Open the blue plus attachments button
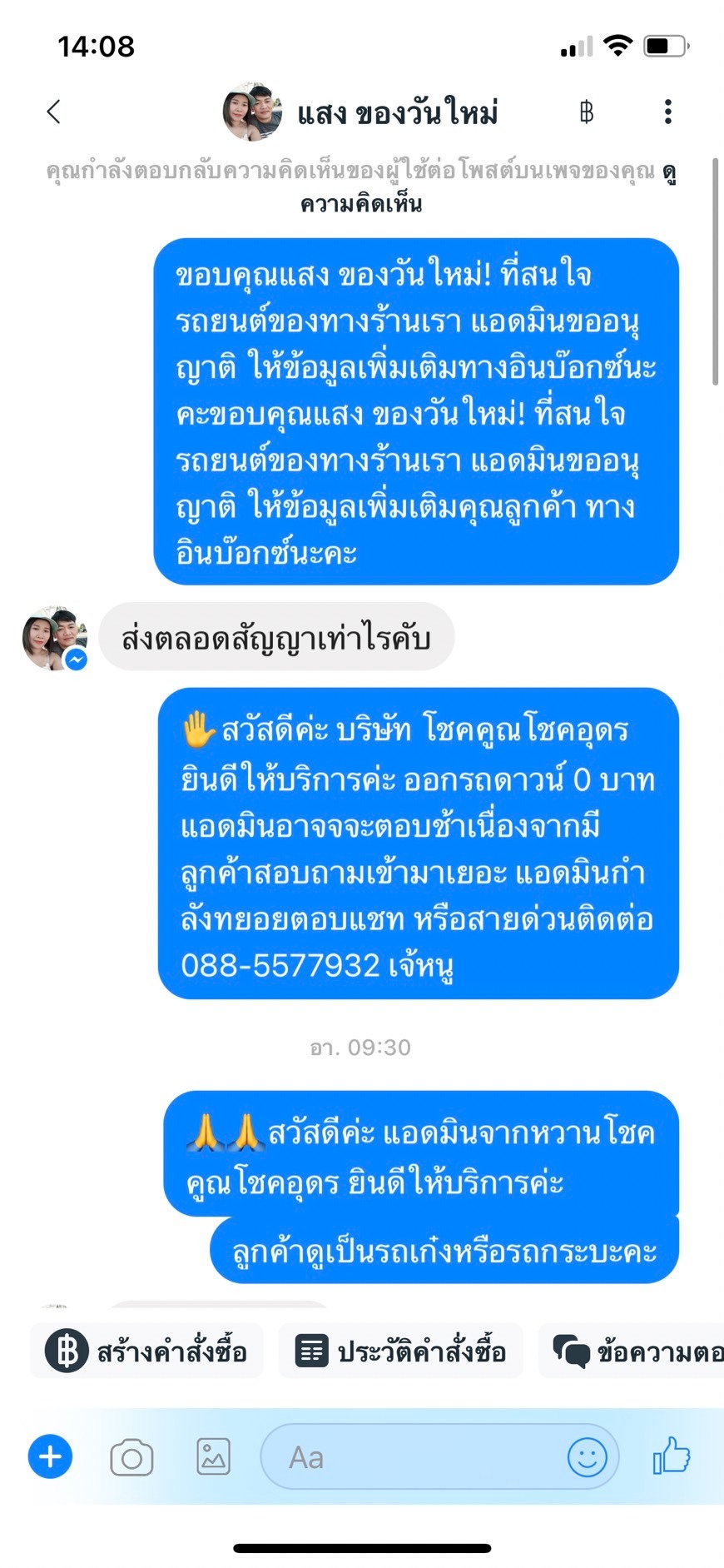Viewport: 724px width, 1568px height. (x=51, y=1456)
